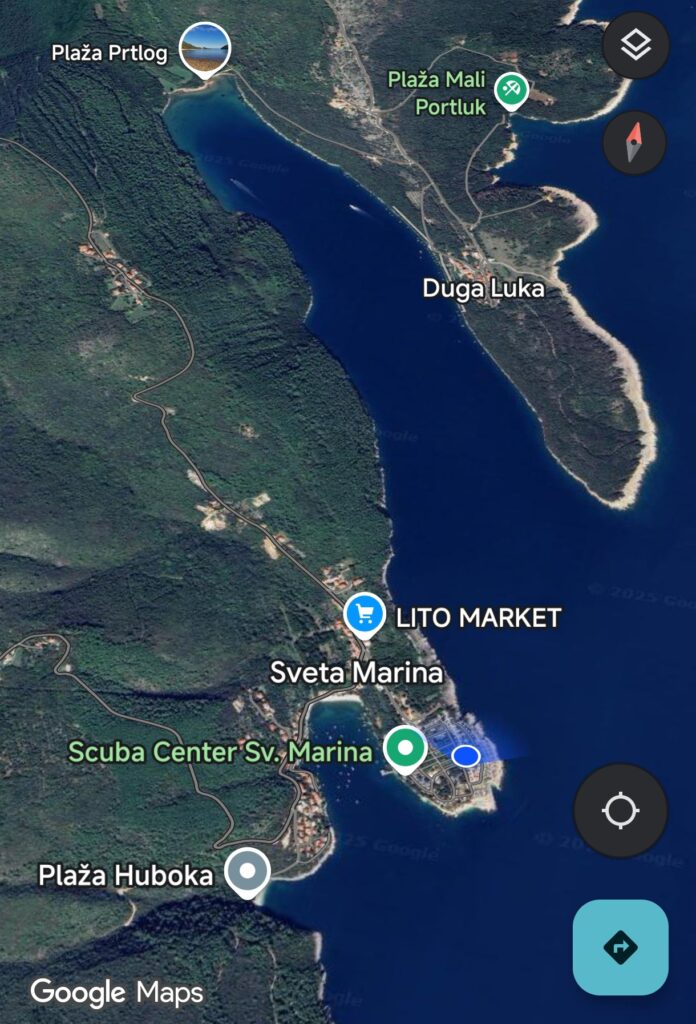Open the LITO MARKET shopping pin
696x1024 pixels.
[365, 614]
